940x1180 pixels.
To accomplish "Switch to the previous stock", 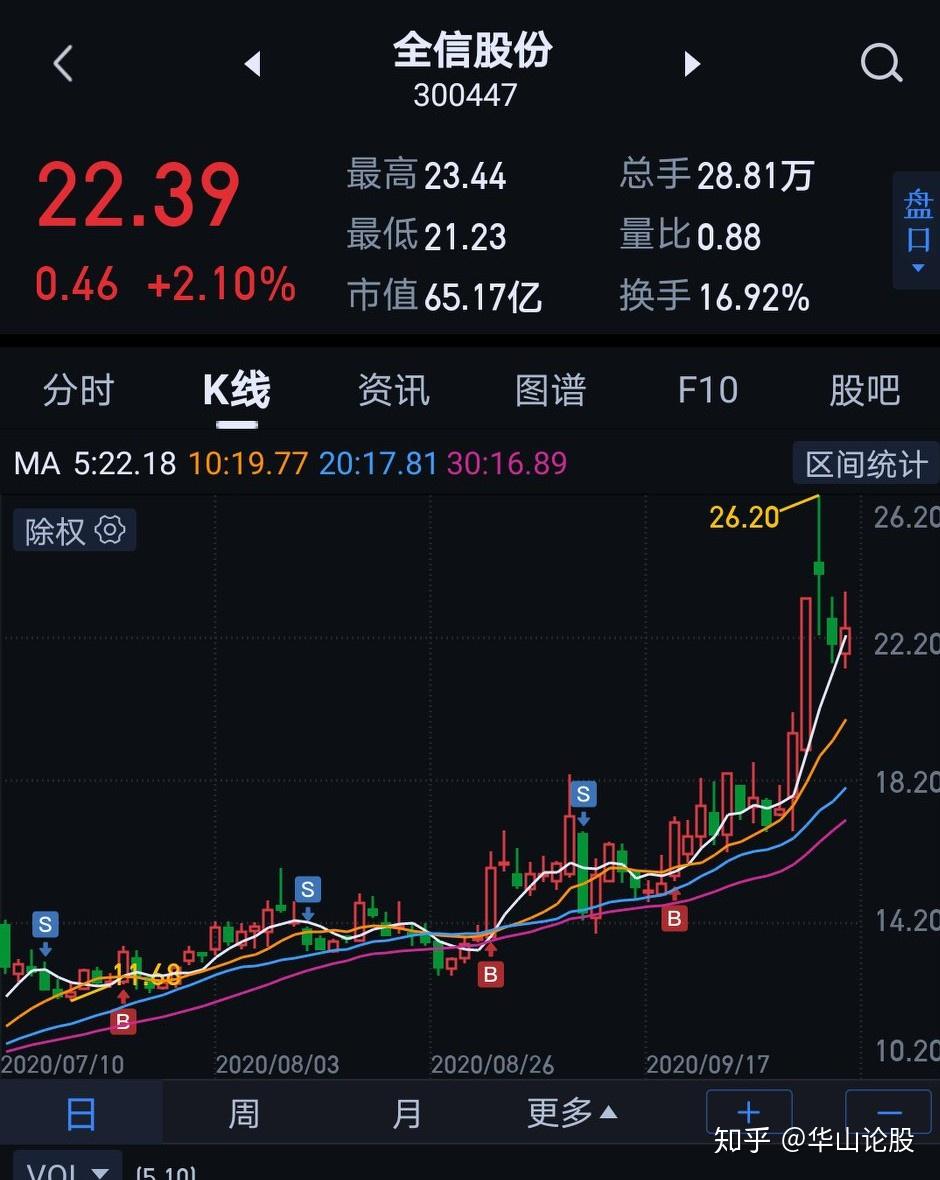I will (253, 65).
